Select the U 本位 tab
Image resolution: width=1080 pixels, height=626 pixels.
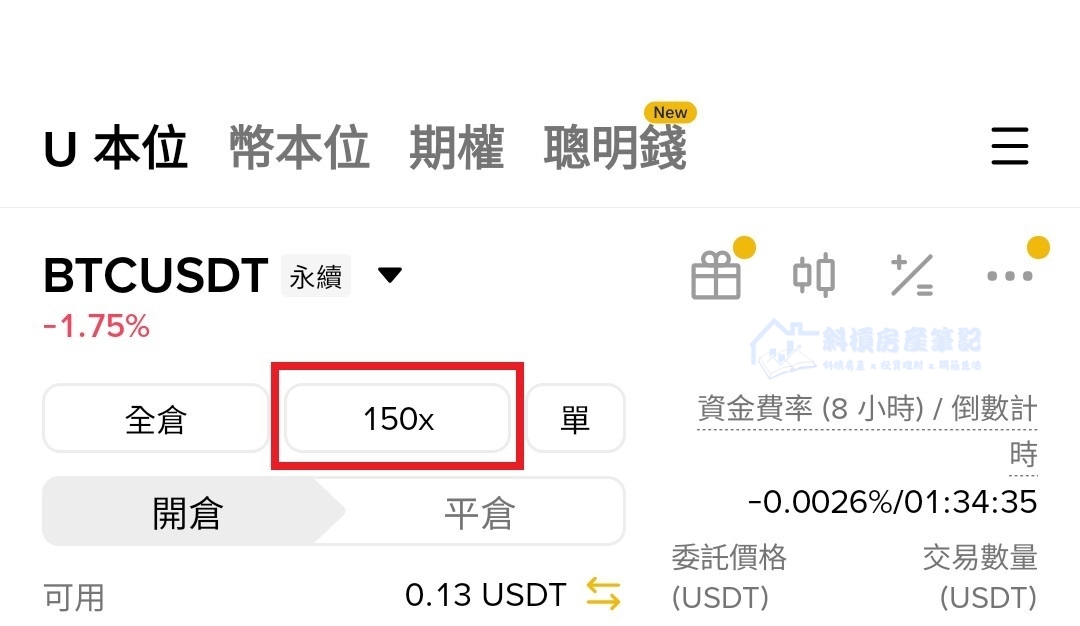pos(116,149)
